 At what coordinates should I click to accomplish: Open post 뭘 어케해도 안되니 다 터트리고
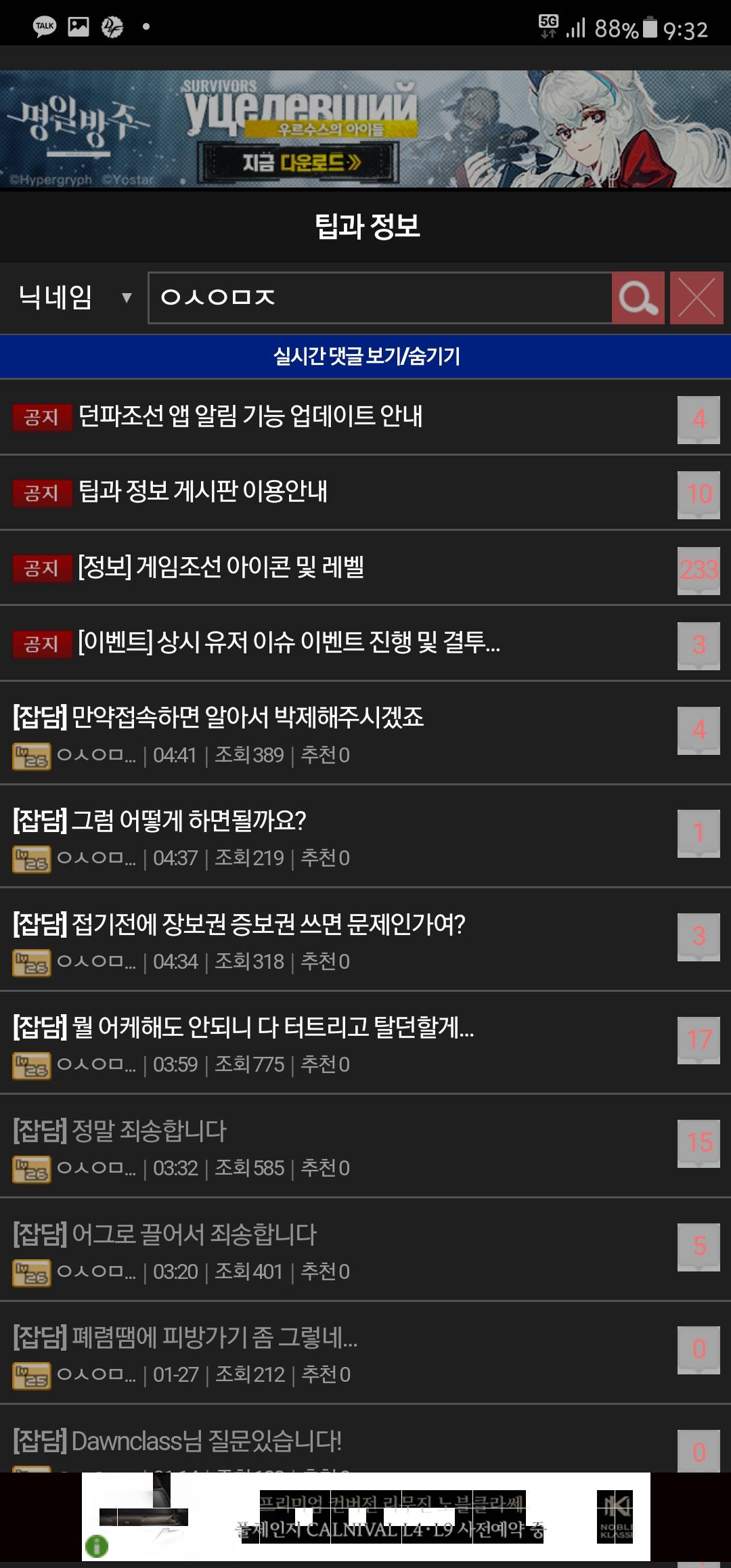(x=244, y=1028)
